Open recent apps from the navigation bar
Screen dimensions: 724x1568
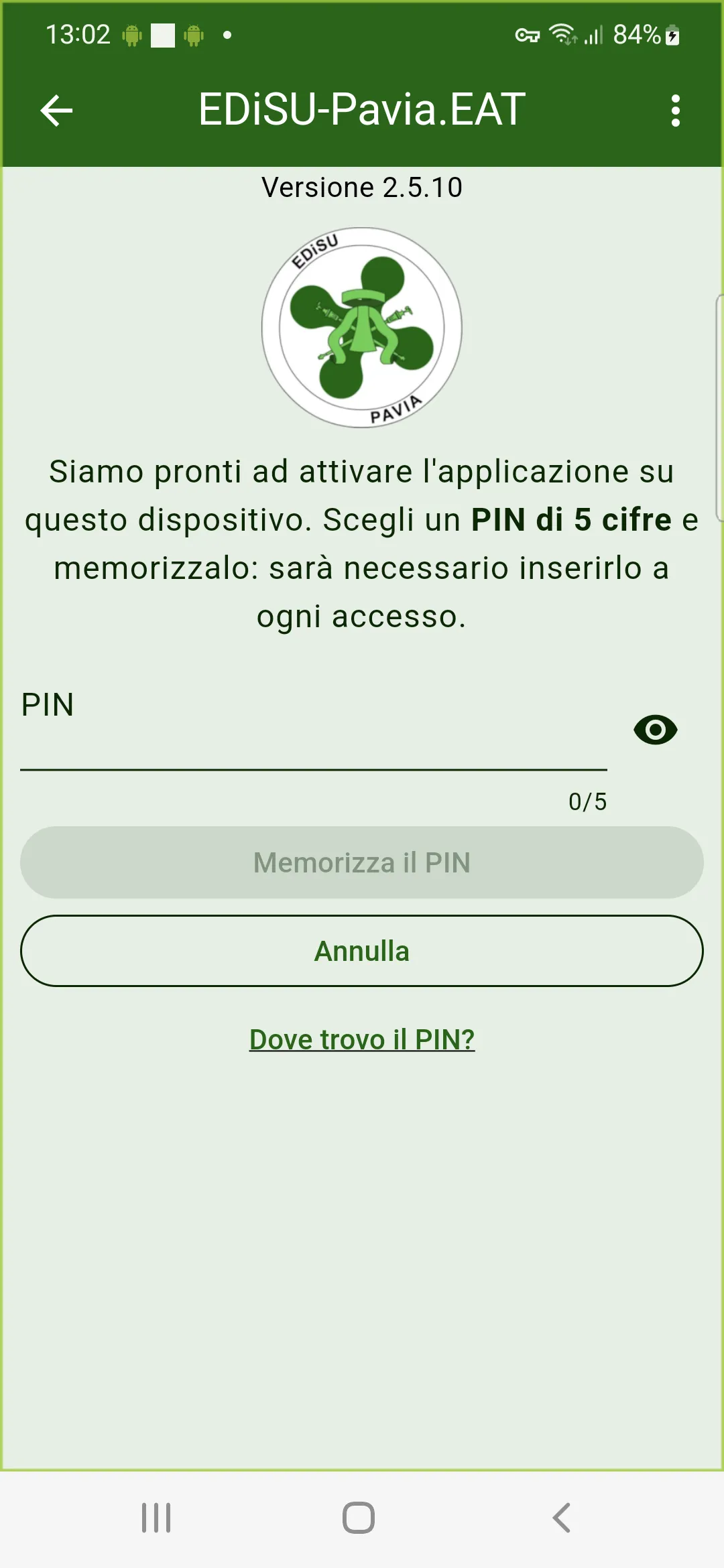(156, 1518)
